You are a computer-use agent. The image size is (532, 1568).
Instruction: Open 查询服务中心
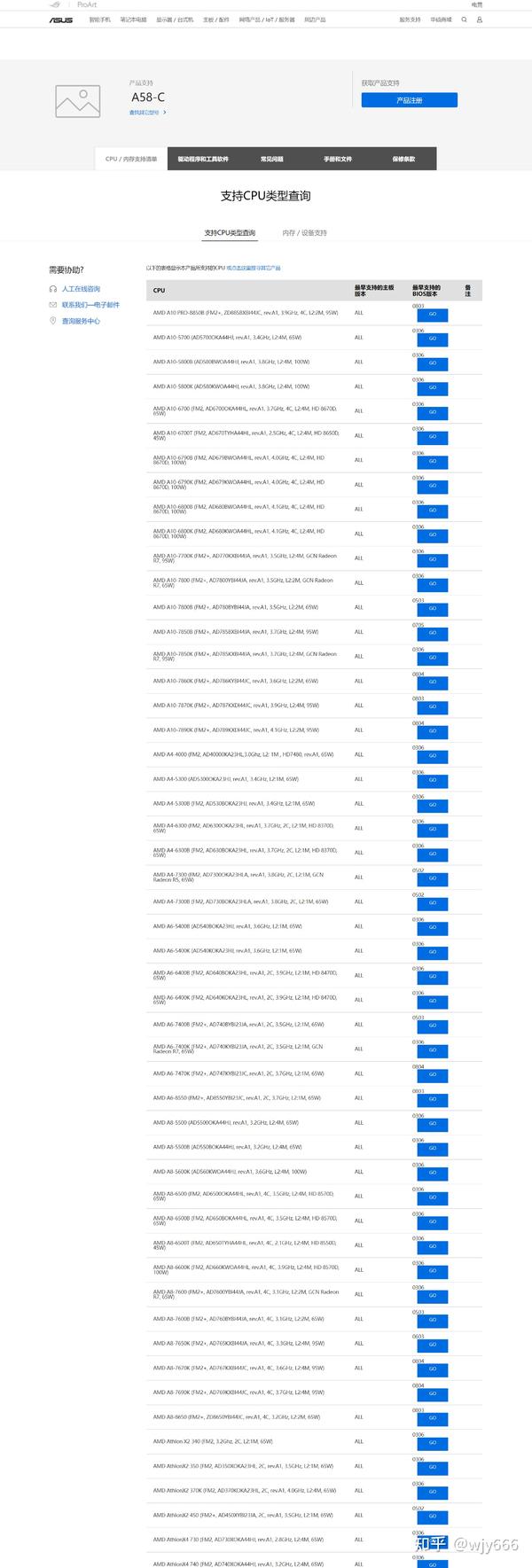81,321
